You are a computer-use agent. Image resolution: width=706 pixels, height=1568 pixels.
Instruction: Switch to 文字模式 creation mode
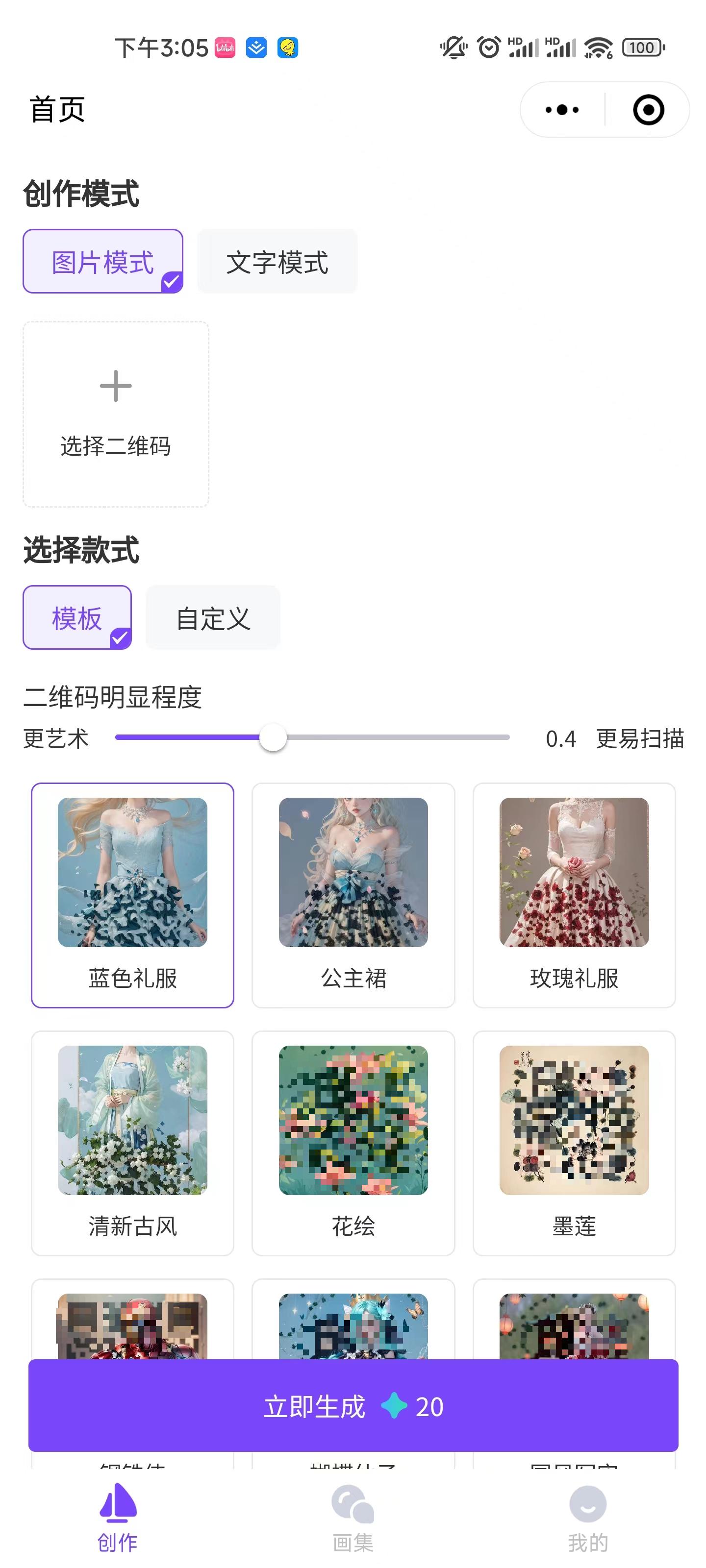pos(277,262)
